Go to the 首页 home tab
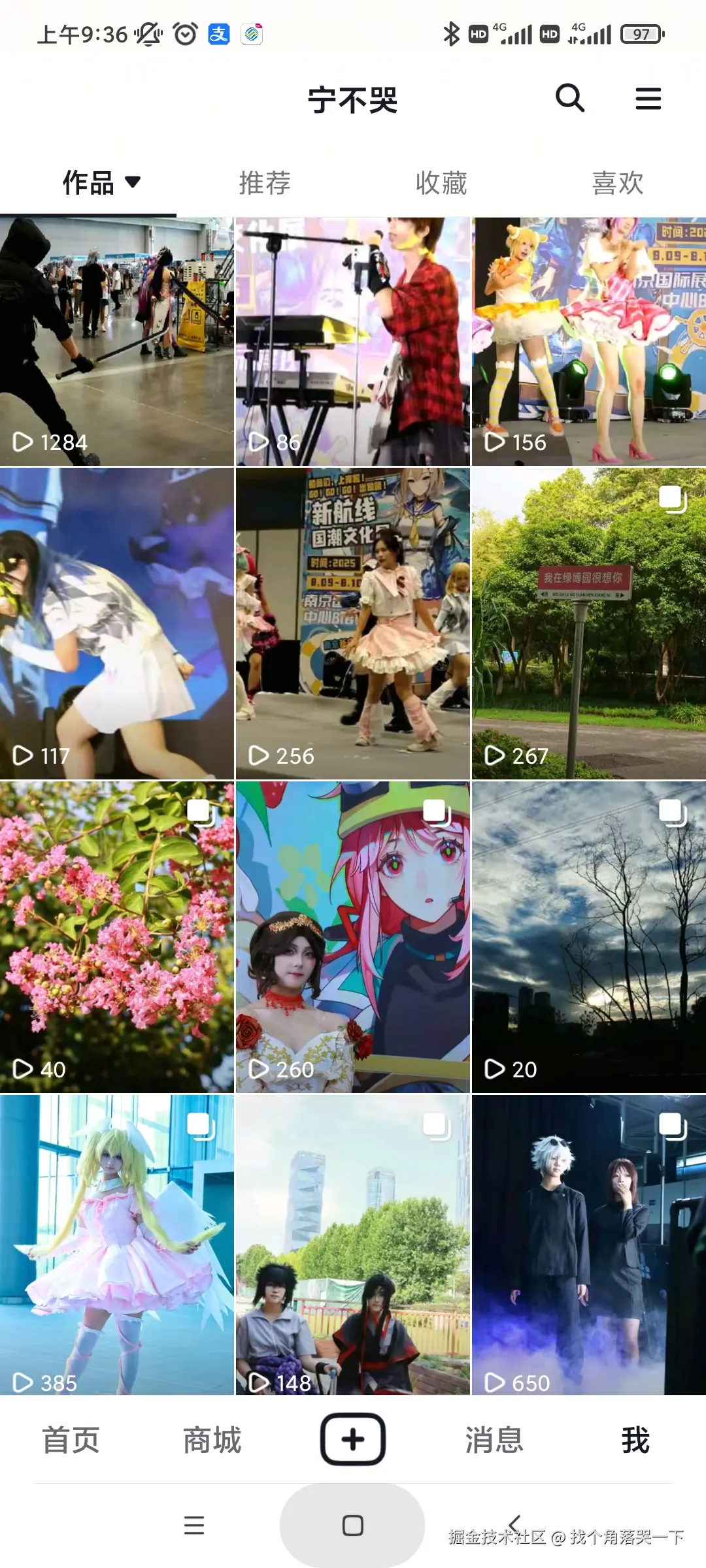 pos(71,1441)
